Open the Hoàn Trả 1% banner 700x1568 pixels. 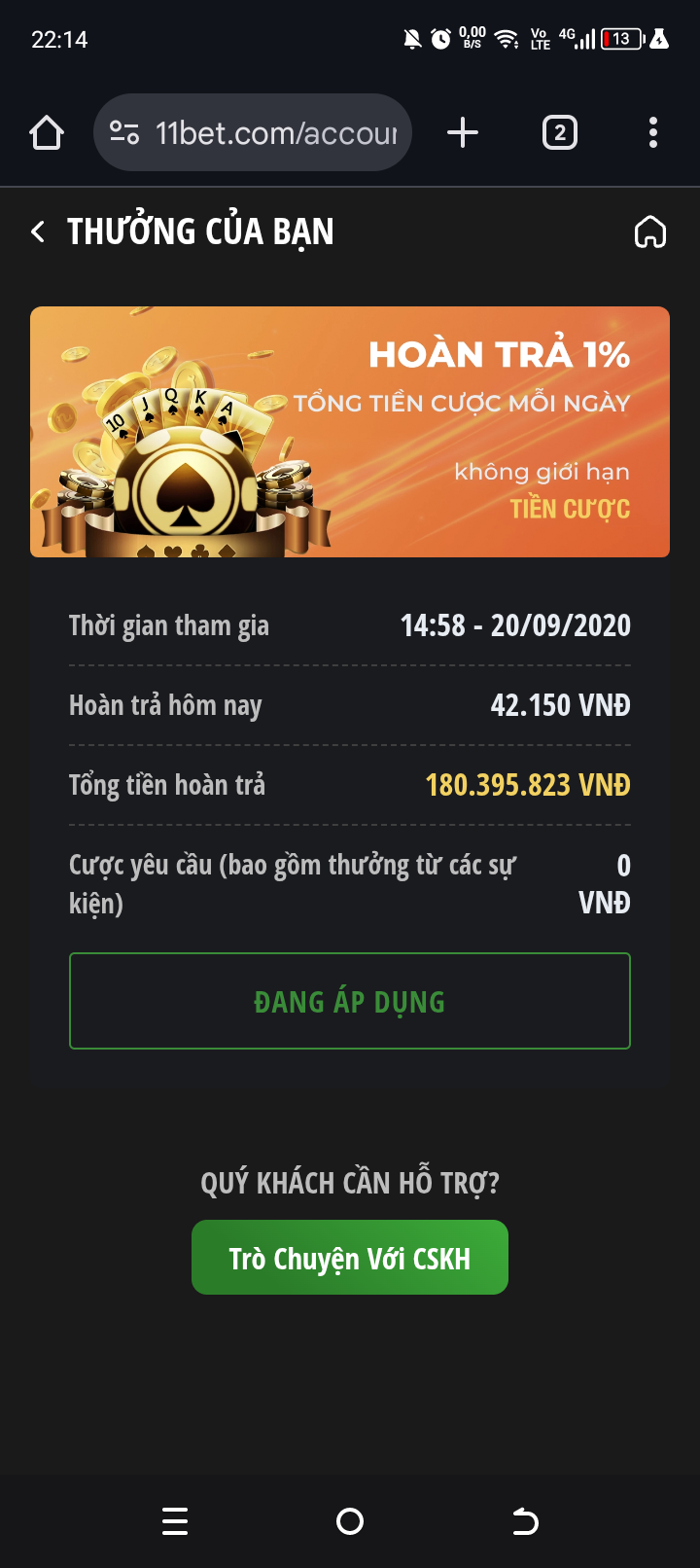pyautogui.click(x=350, y=432)
